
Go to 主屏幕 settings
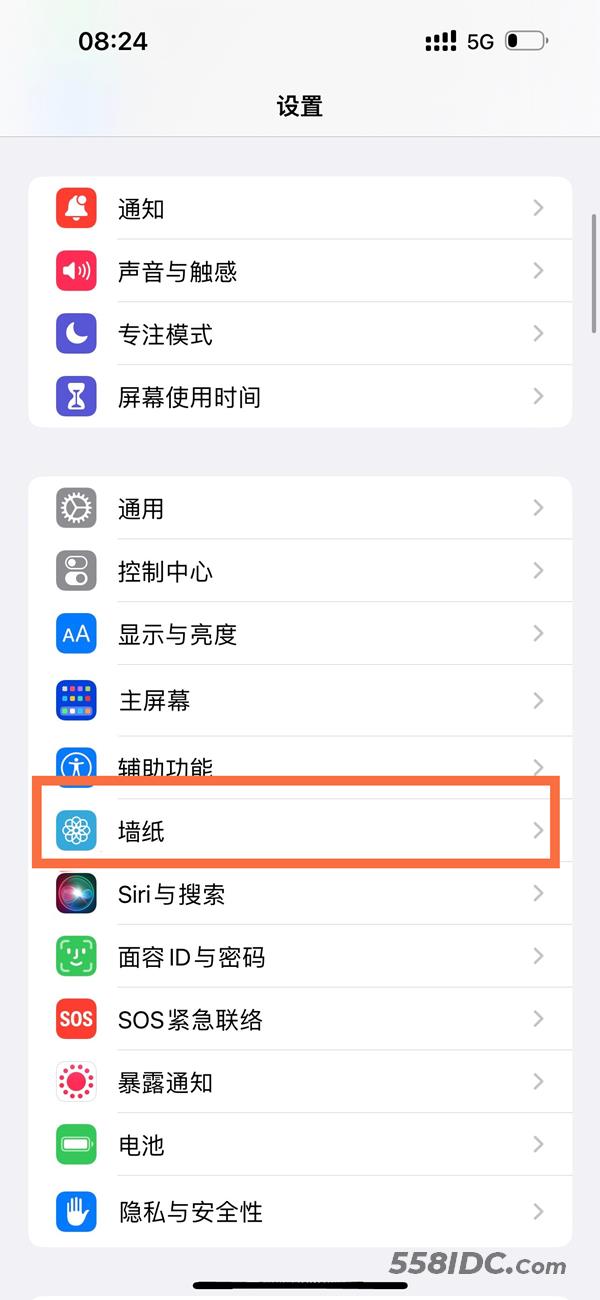coord(300,700)
